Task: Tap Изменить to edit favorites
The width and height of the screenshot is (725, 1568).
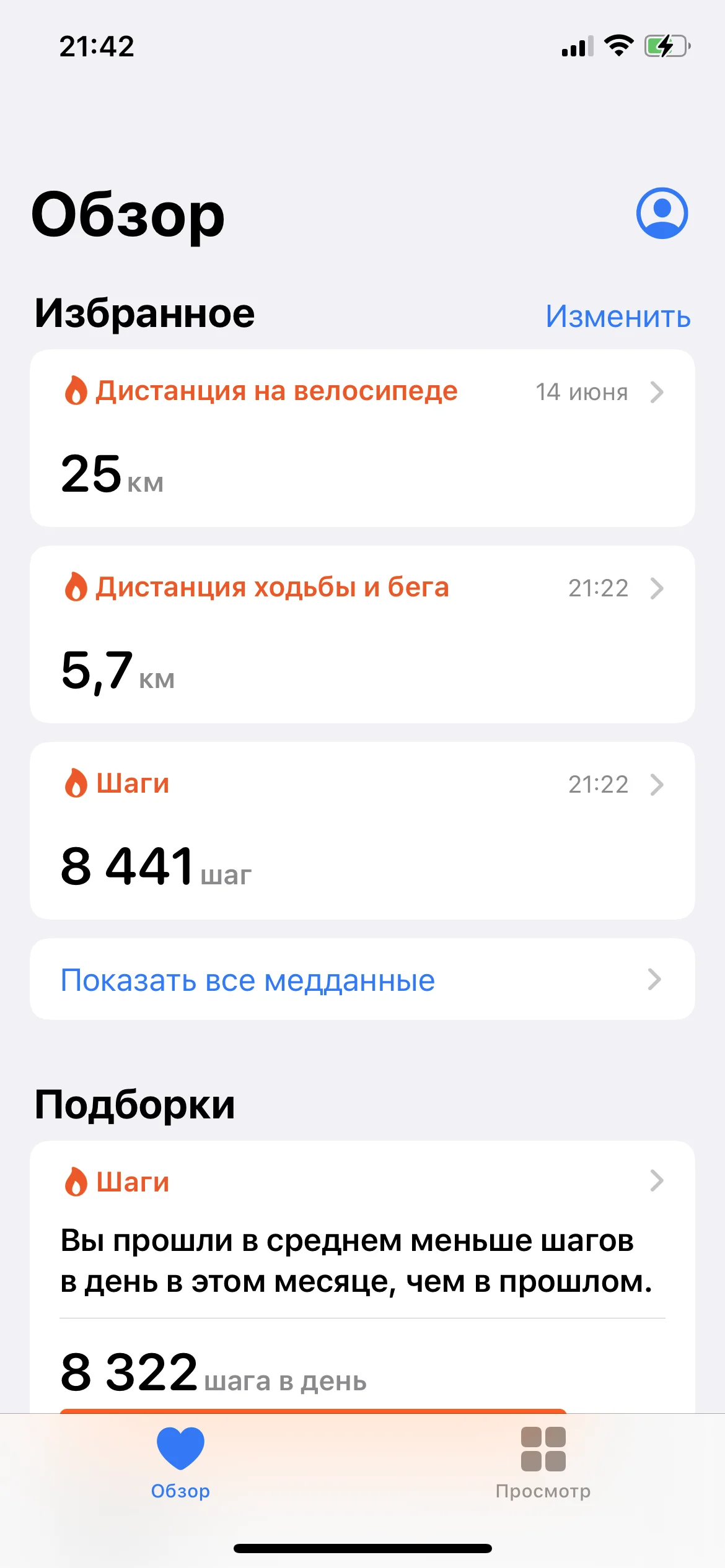Action: pos(618,316)
